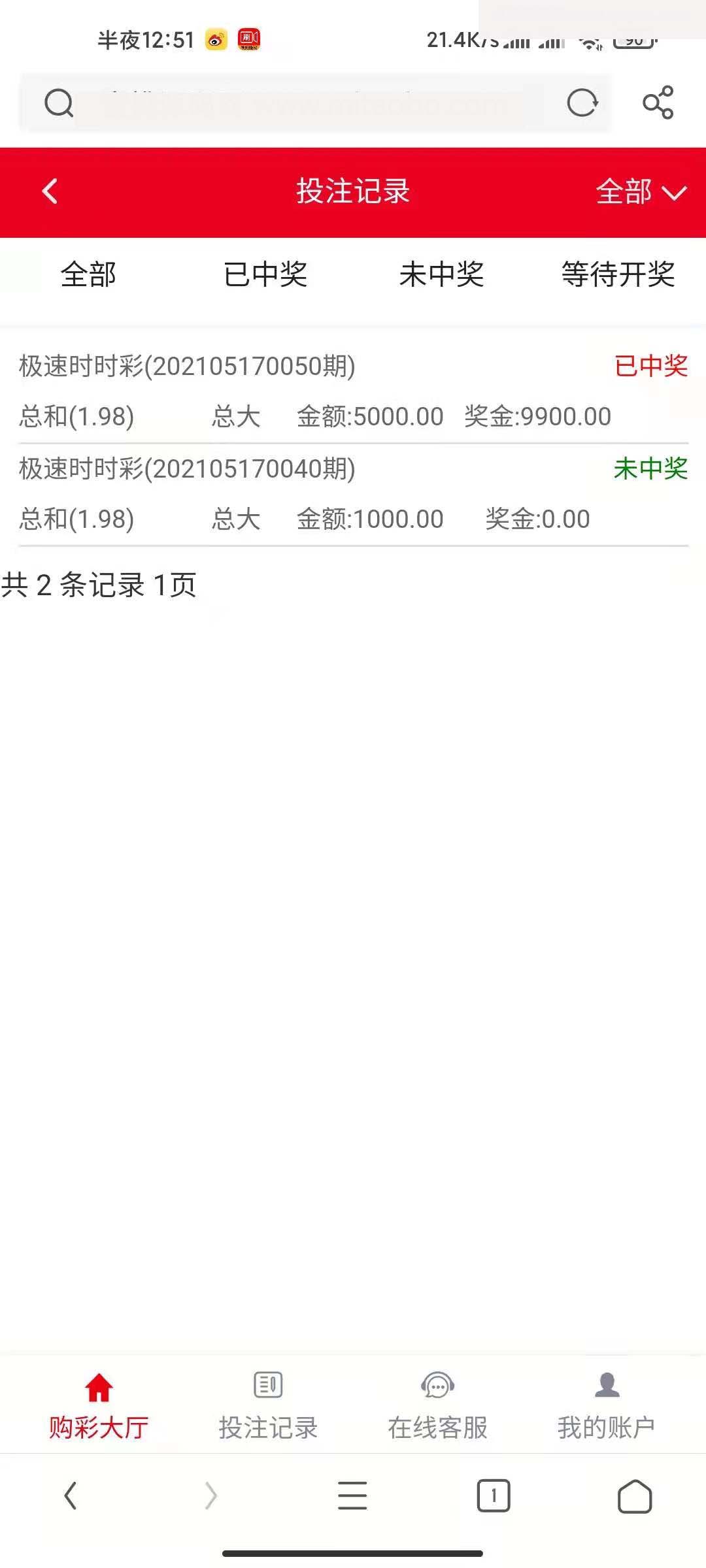Switch to the 未中奖 tab
Image resolution: width=706 pixels, height=1568 pixels.
441,274
